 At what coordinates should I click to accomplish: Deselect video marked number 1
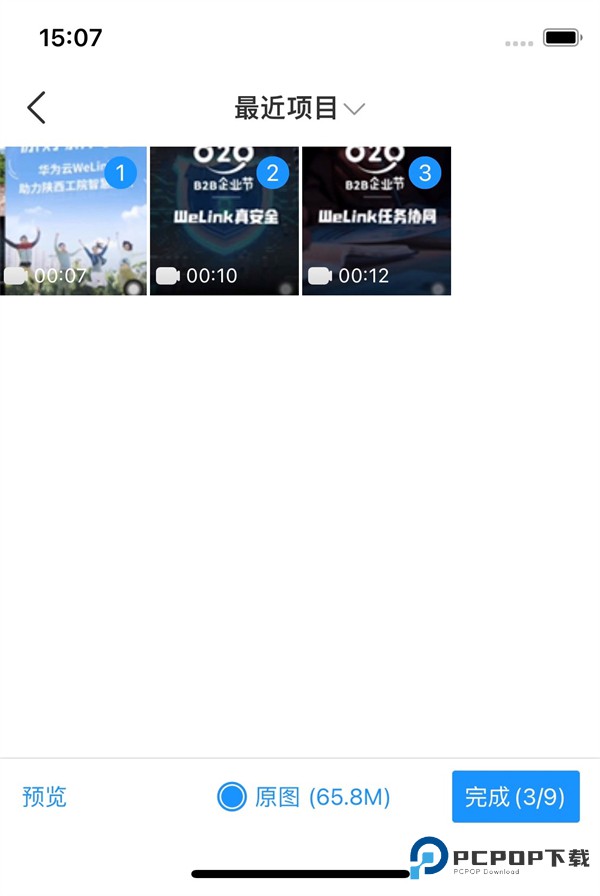coord(121,173)
